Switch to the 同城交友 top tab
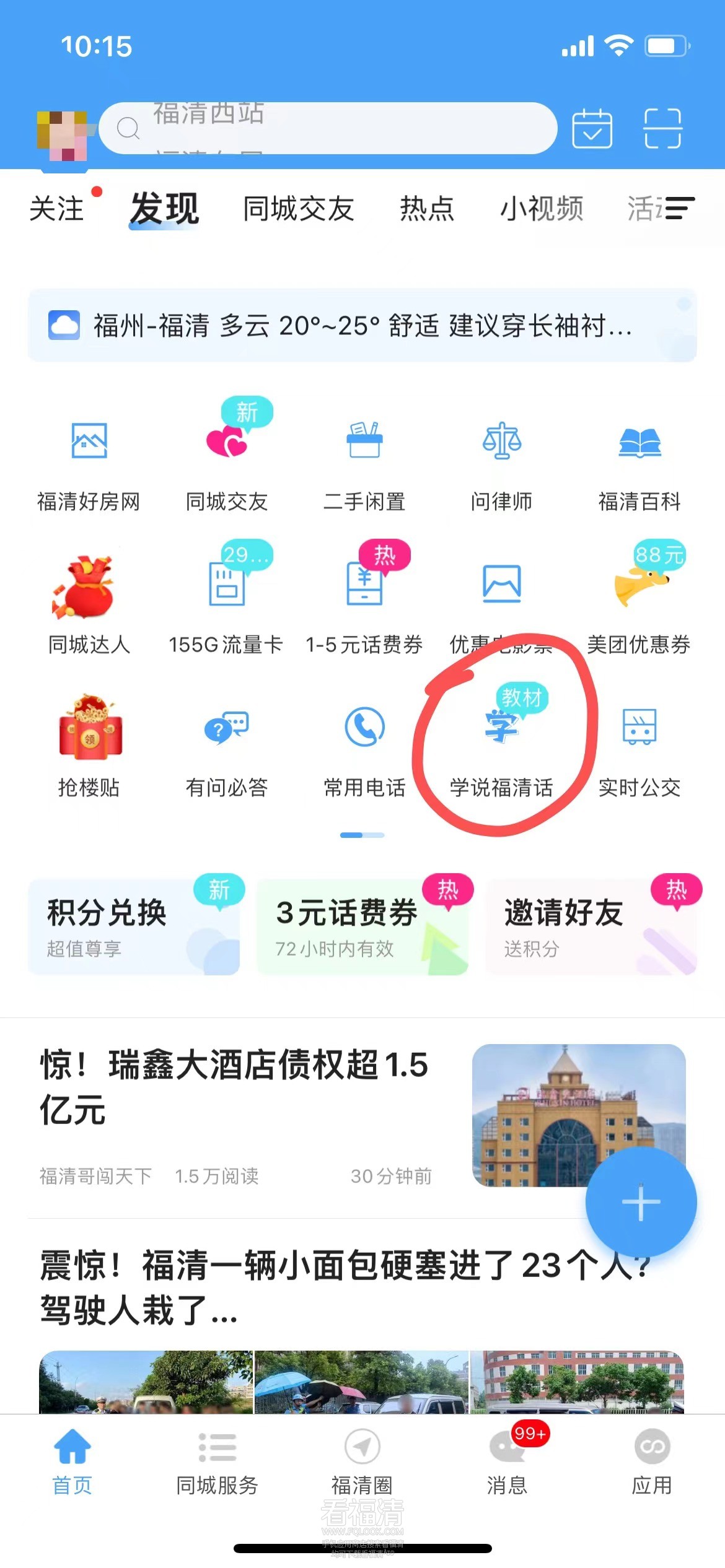725x1568 pixels. (x=298, y=209)
